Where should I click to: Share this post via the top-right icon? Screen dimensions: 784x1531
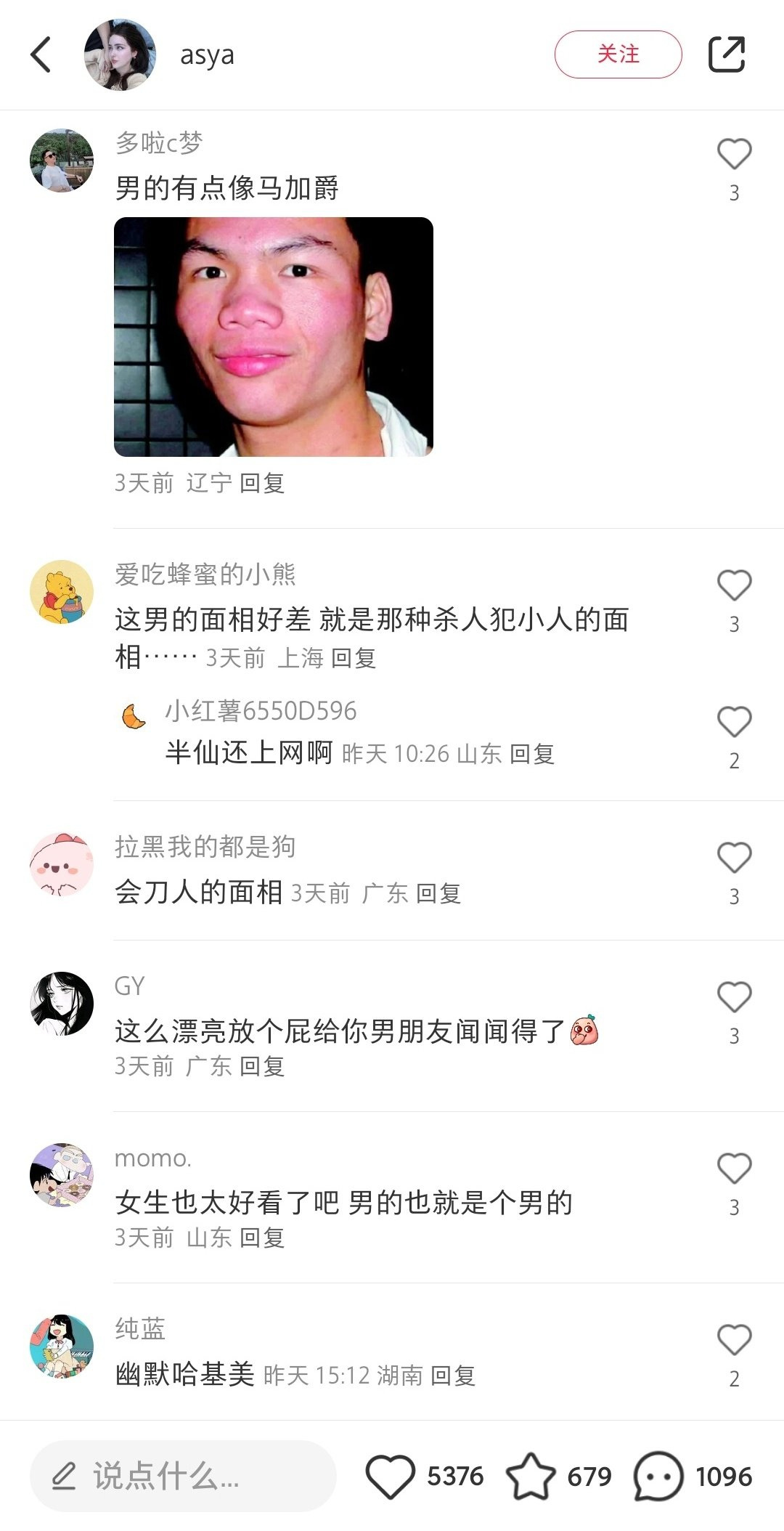point(727,54)
